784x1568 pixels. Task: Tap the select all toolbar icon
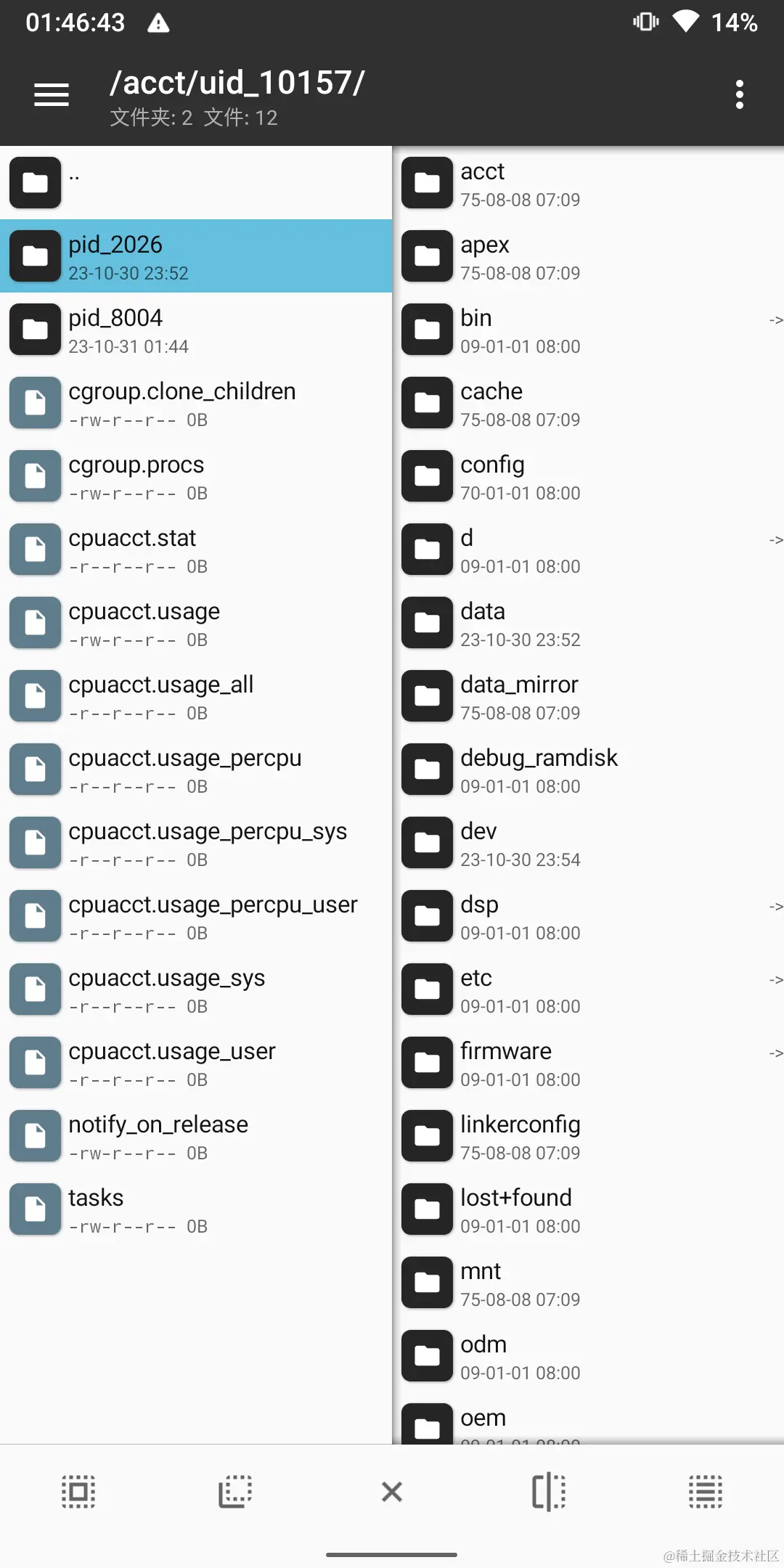[78, 1493]
